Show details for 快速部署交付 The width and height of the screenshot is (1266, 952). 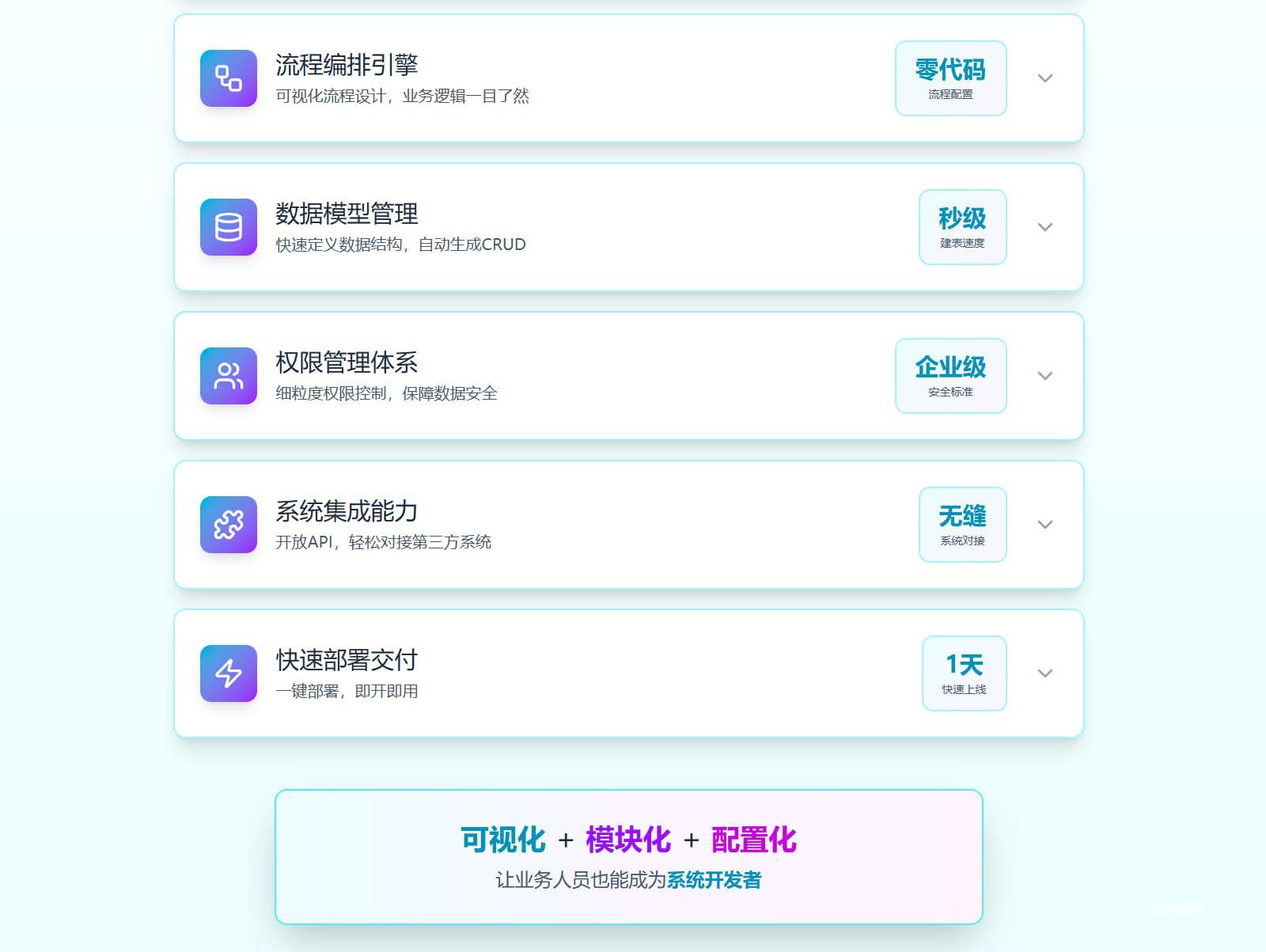point(1044,673)
